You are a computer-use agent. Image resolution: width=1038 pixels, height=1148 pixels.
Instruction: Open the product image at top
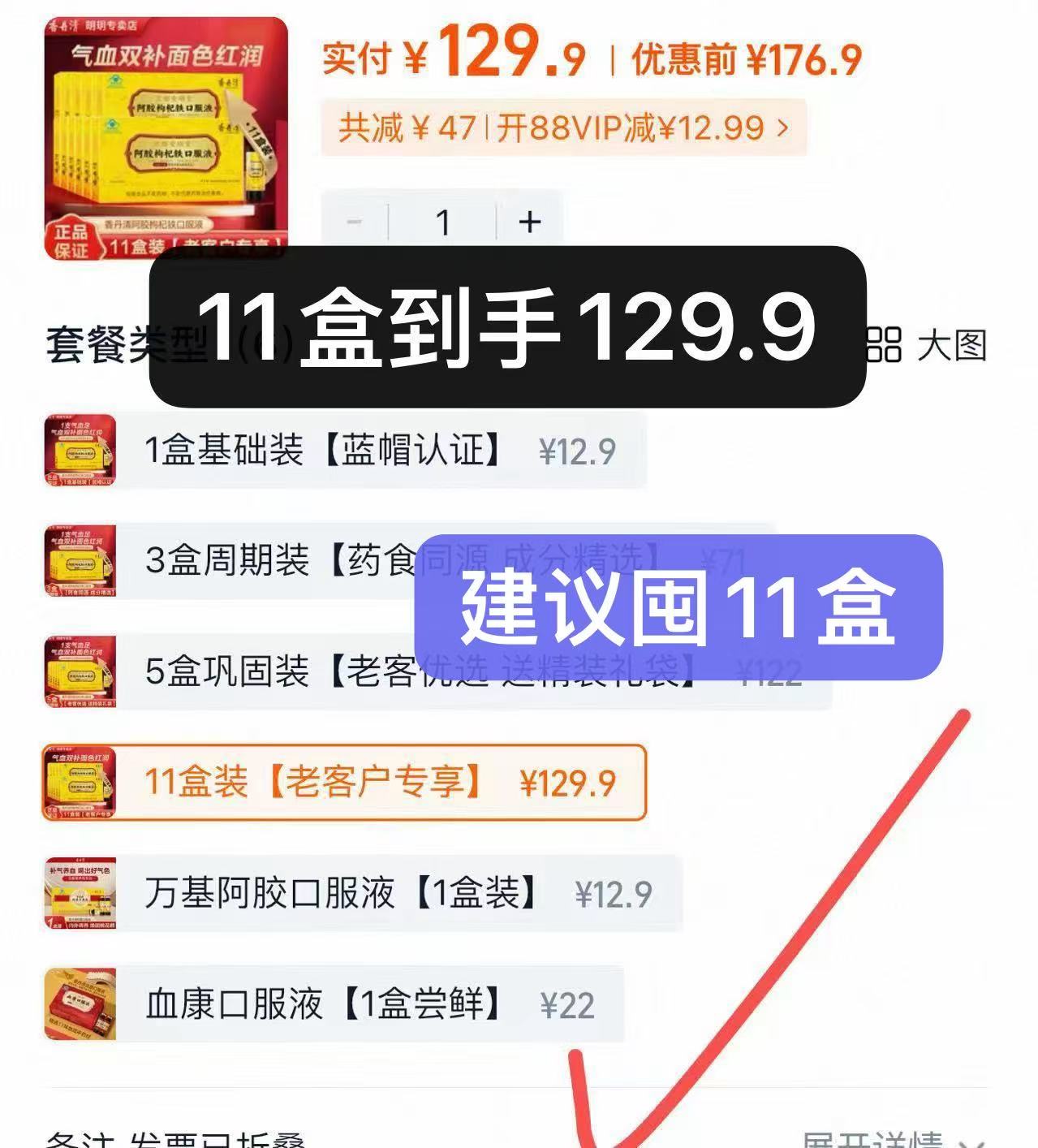tap(166, 138)
